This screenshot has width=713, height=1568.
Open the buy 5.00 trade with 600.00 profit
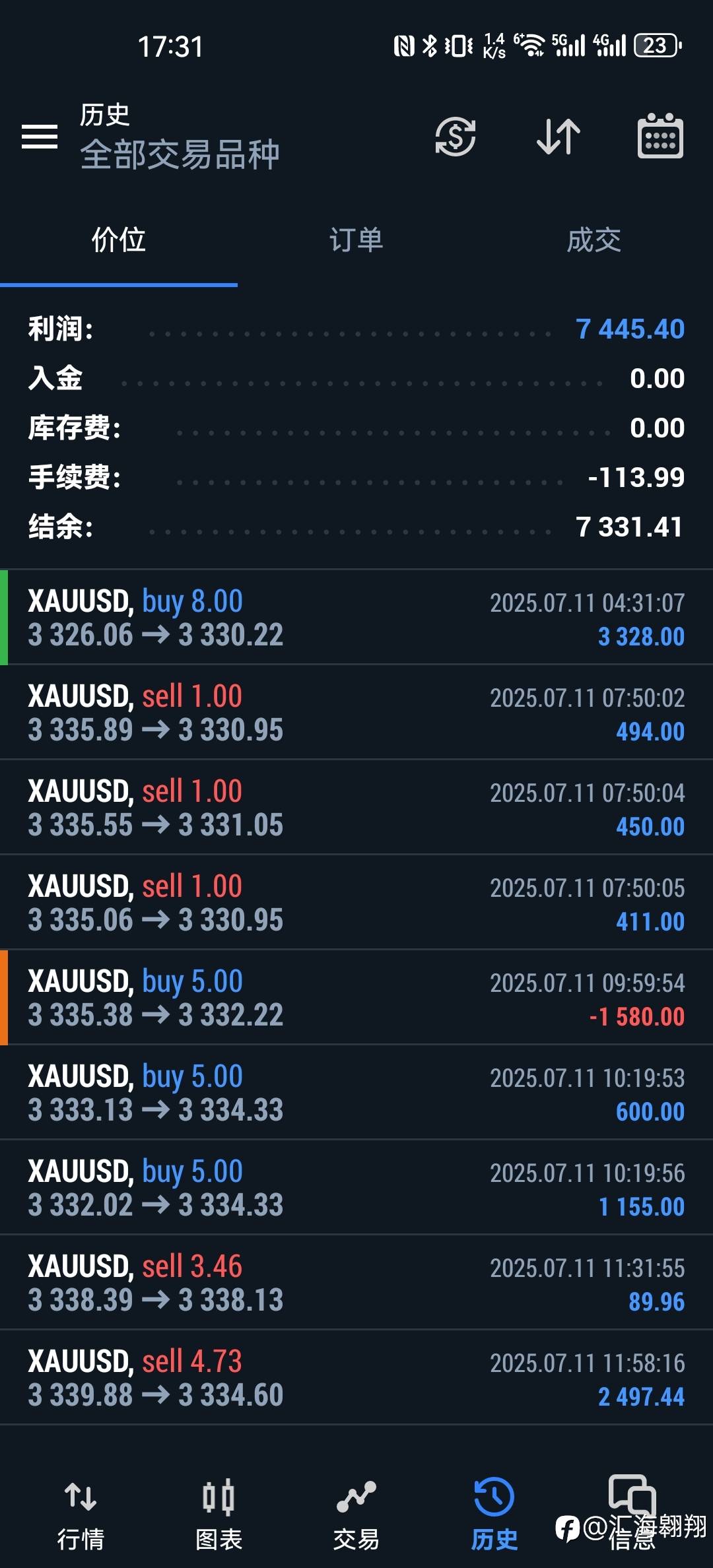point(356,1093)
